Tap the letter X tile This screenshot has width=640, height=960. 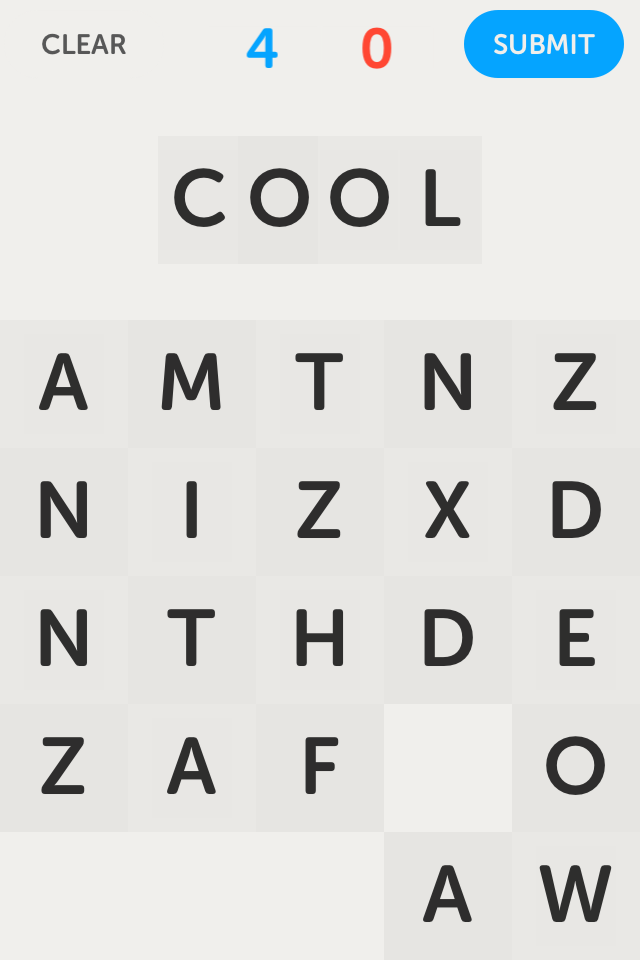point(447,511)
